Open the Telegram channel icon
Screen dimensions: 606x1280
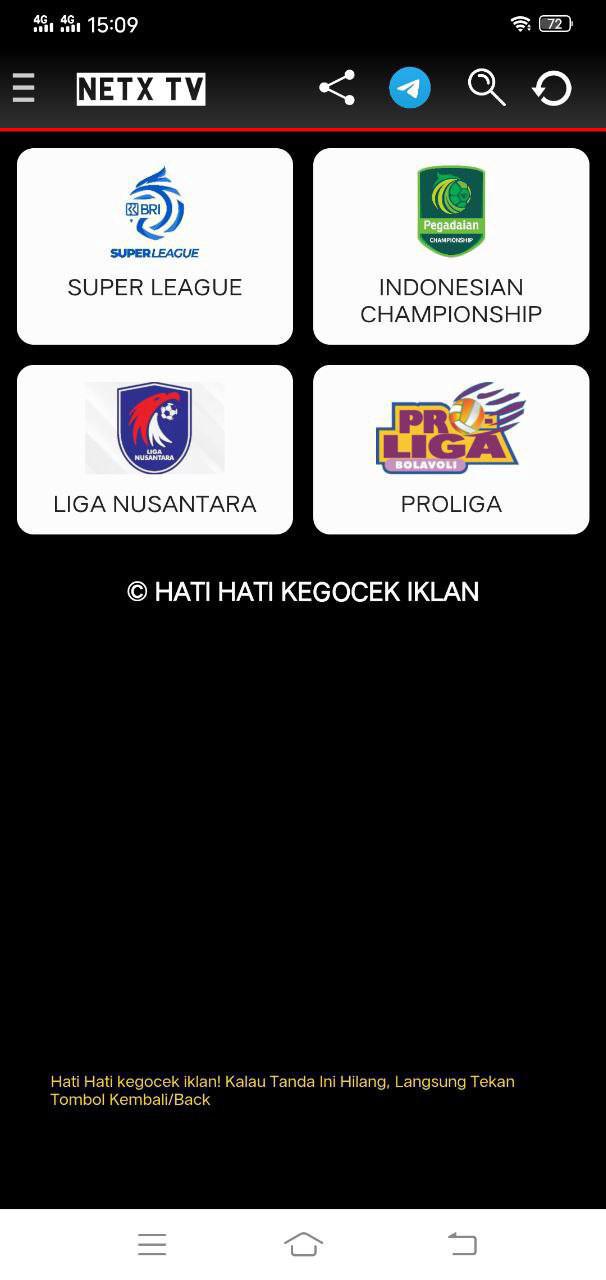(410, 88)
